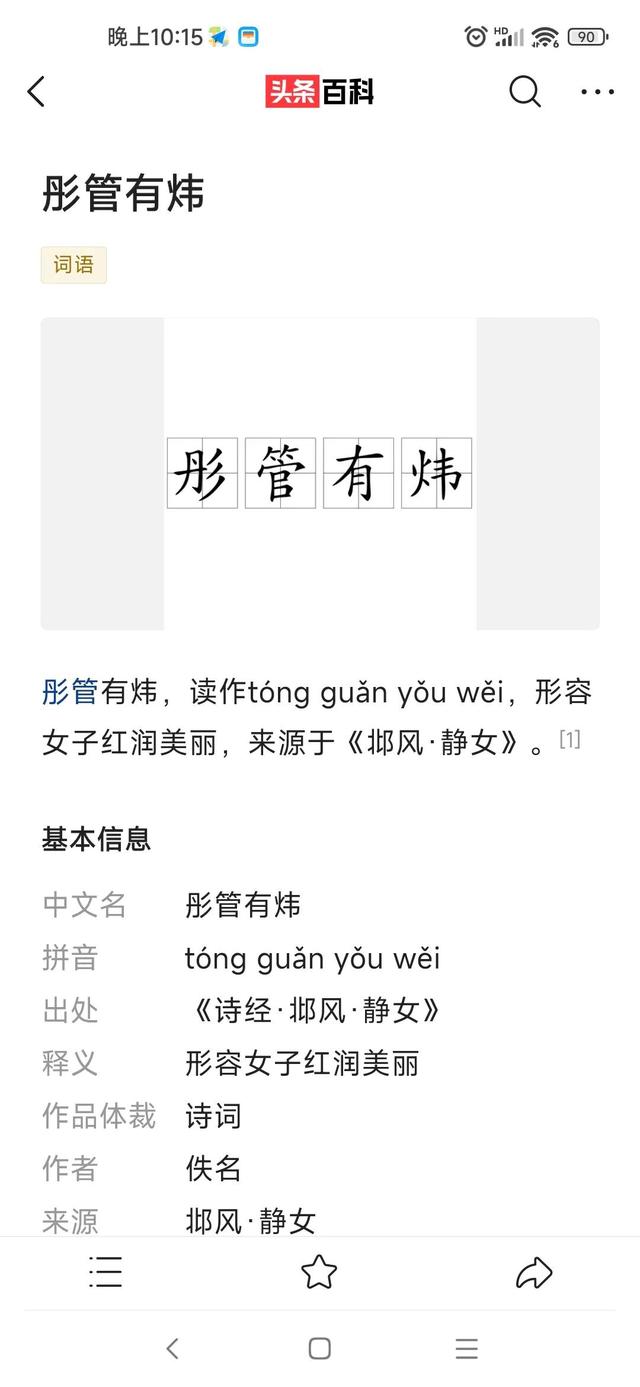
Task: Favorite this entry with the star icon
Action: (x=319, y=1273)
